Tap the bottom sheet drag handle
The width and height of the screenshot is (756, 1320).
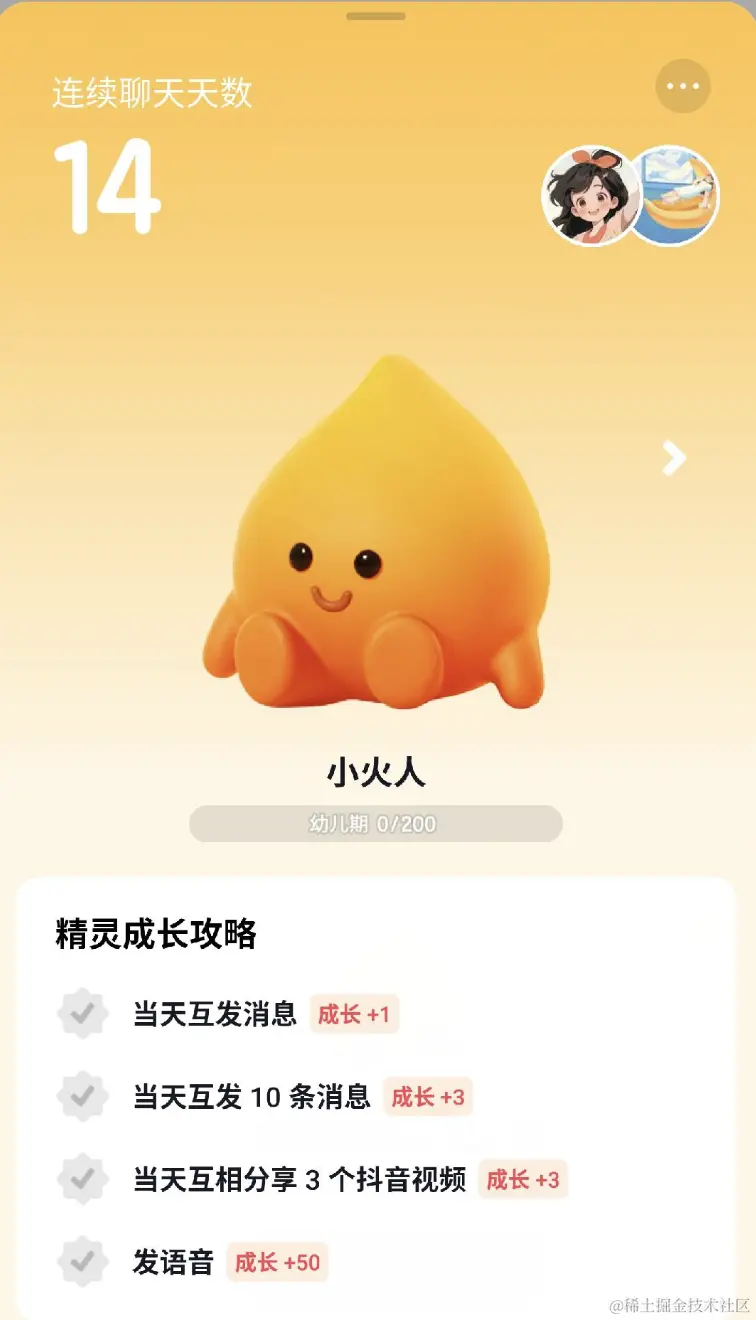(x=376, y=16)
